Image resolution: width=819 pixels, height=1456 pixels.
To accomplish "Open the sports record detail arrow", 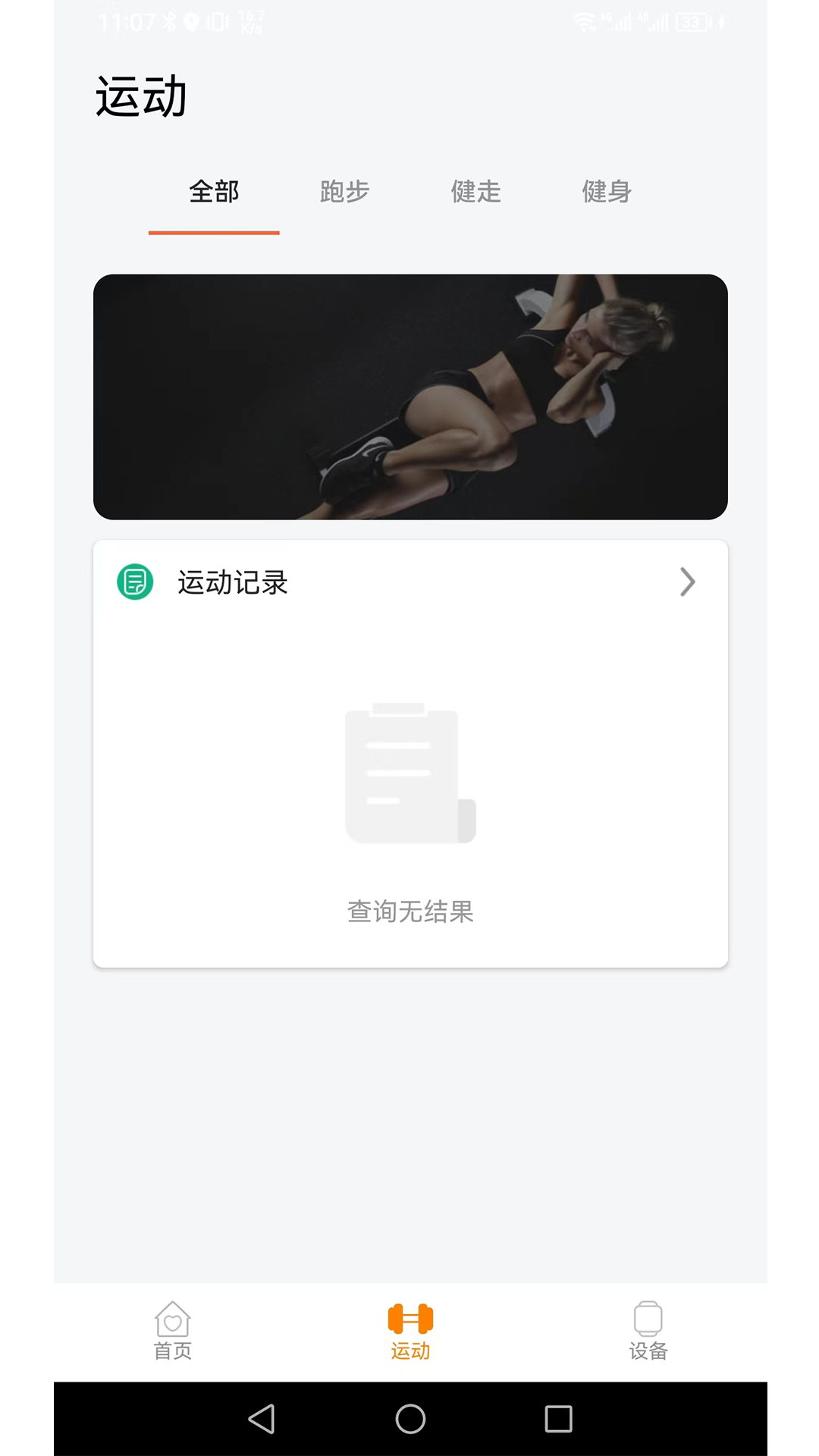I will click(687, 582).
